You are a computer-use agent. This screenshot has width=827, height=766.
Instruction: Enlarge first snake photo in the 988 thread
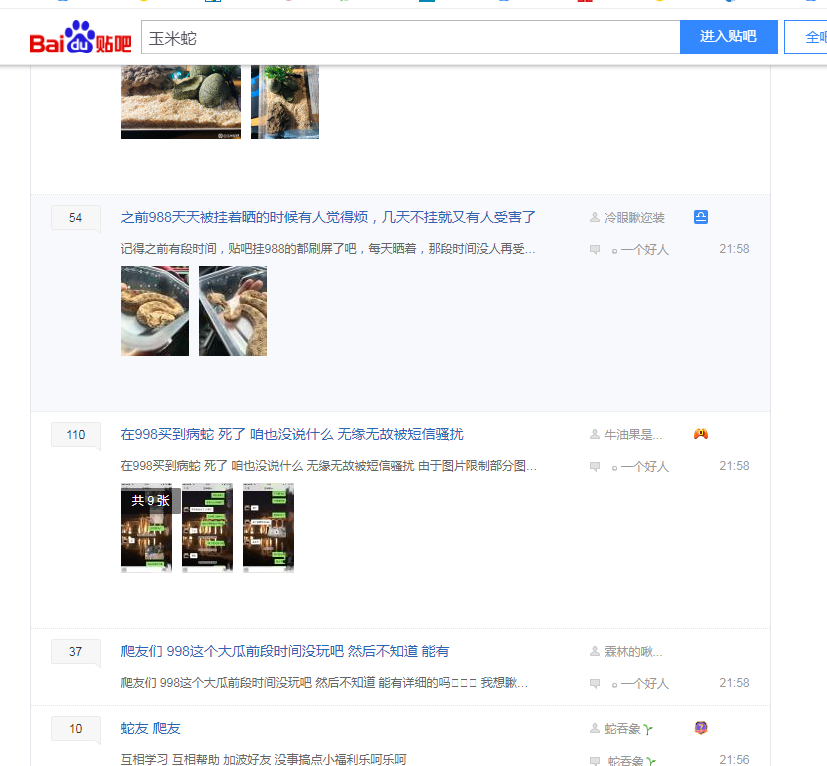[x=155, y=311]
